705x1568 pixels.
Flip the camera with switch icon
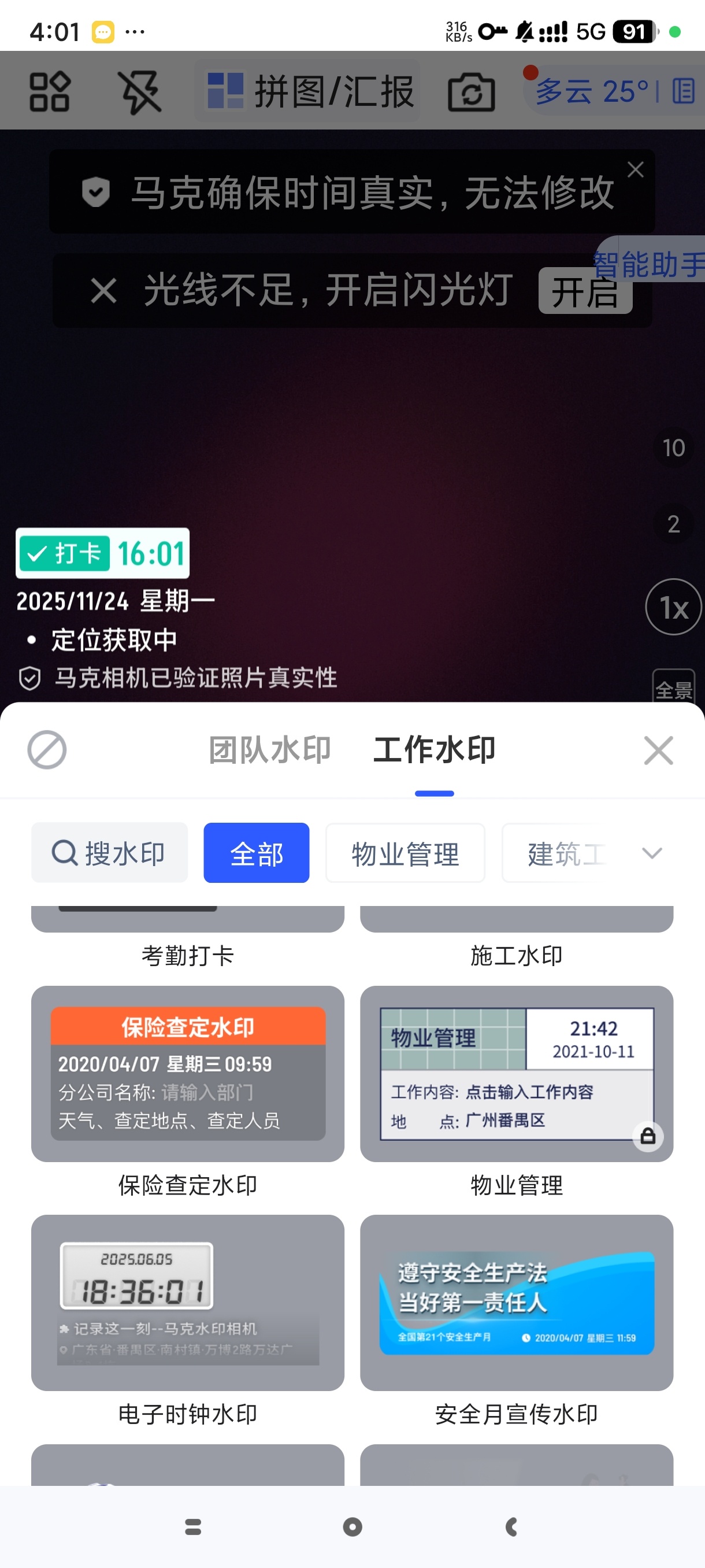click(x=471, y=92)
